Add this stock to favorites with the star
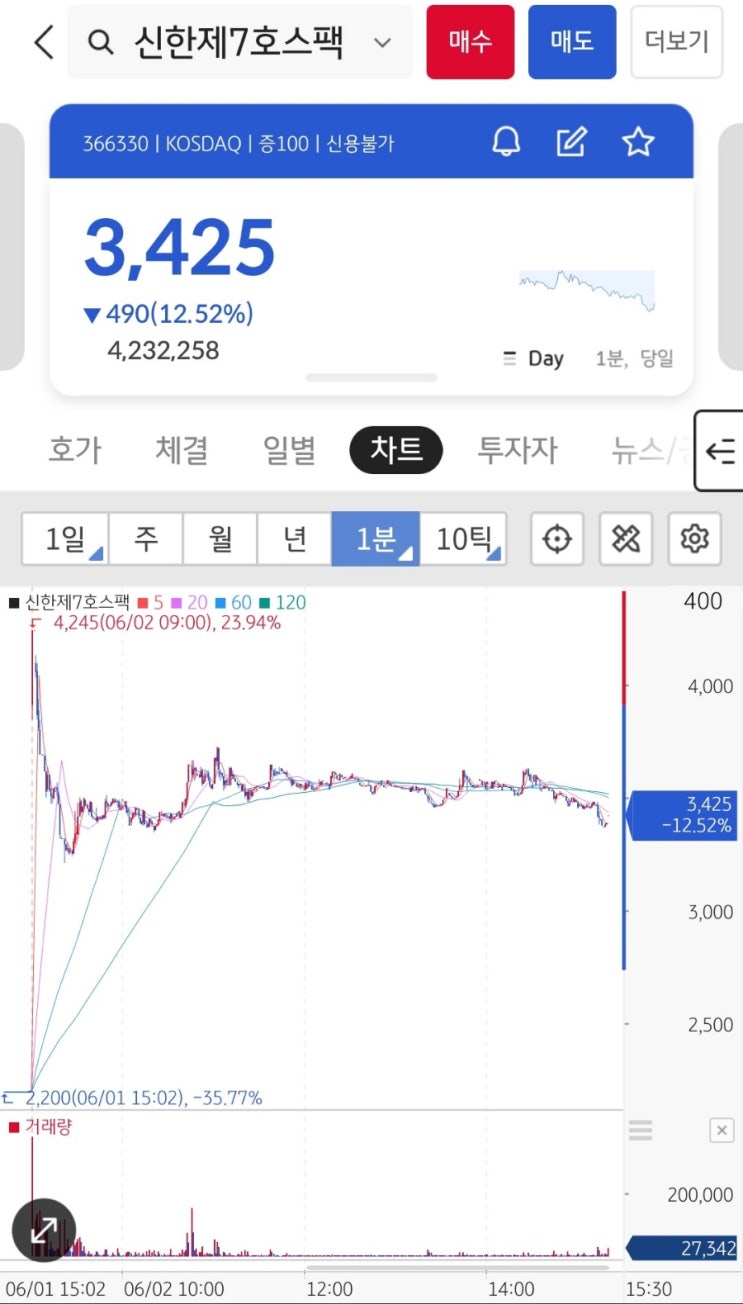Image resolution: width=743 pixels, height=1304 pixels. (638, 143)
